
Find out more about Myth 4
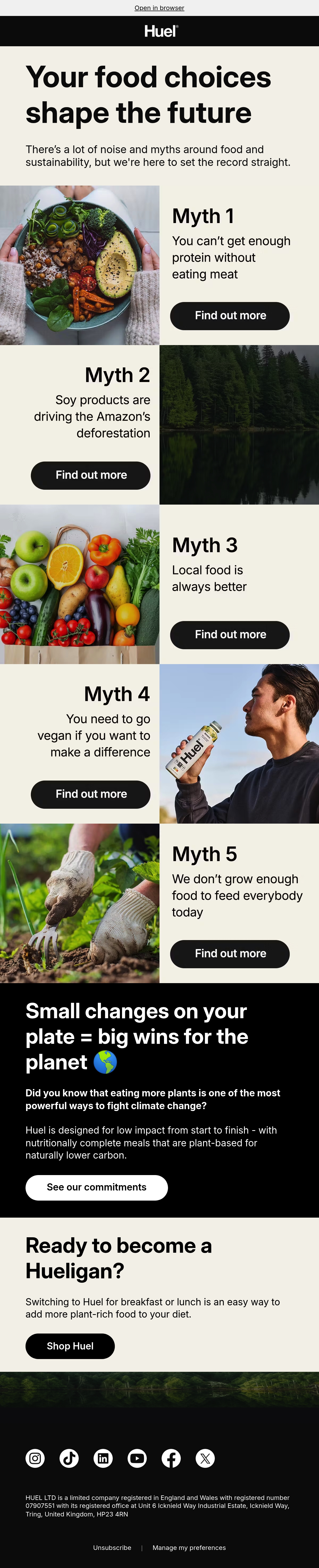click(x=91, y=794)
